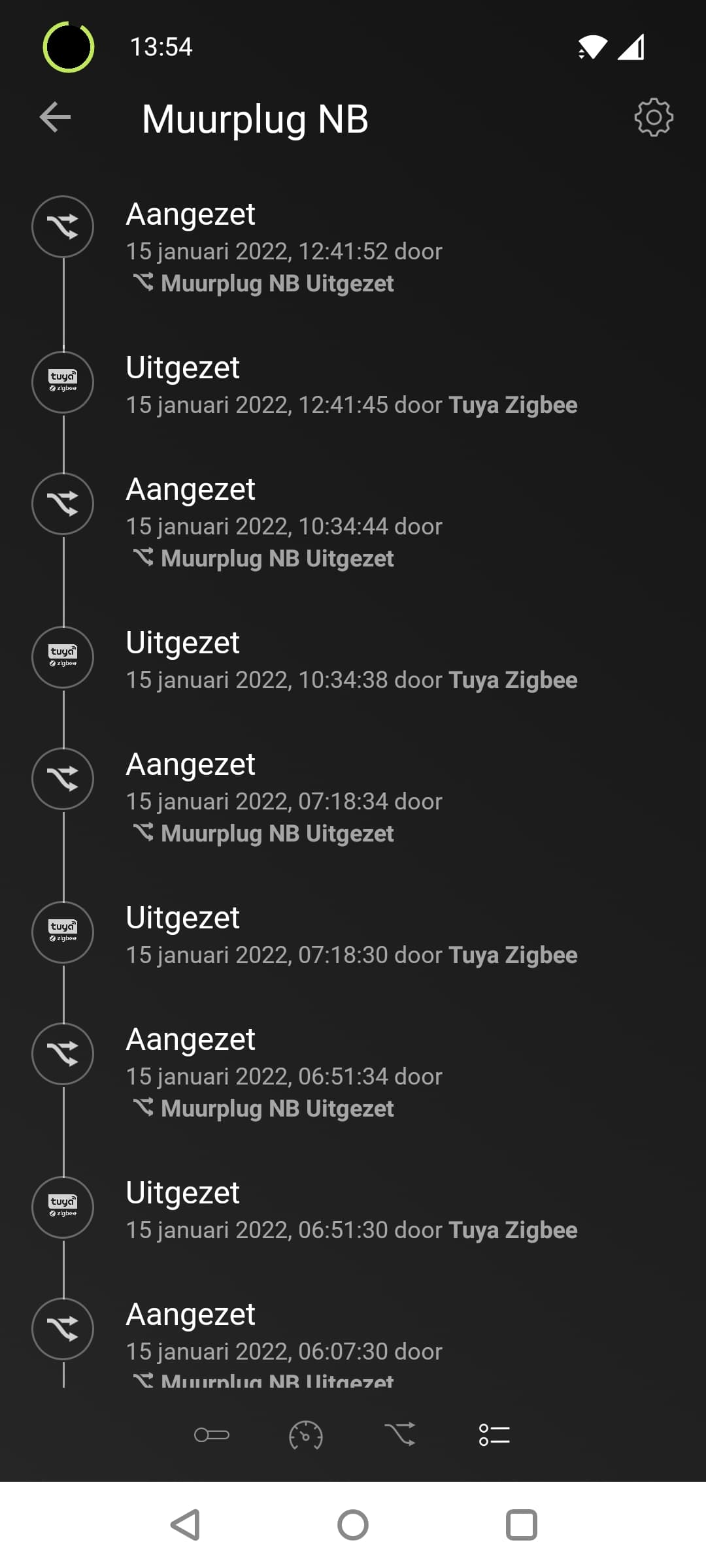This screenshot has height=1568, width=706.
Task: Go back from Muurplug NB screen
Action: (x=55, y=118)
